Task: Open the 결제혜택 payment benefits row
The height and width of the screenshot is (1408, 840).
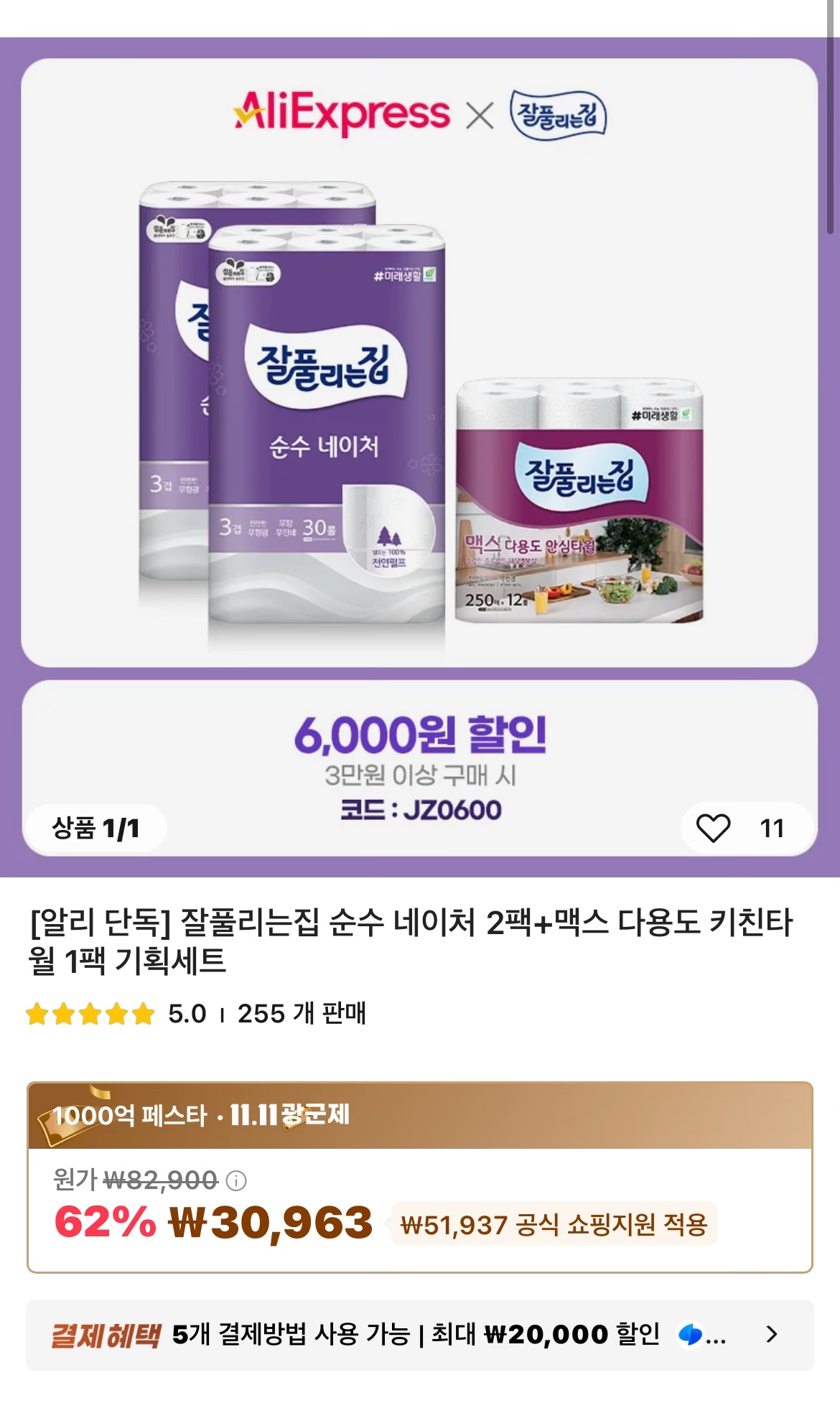Action: click(x=420, y=1335)
